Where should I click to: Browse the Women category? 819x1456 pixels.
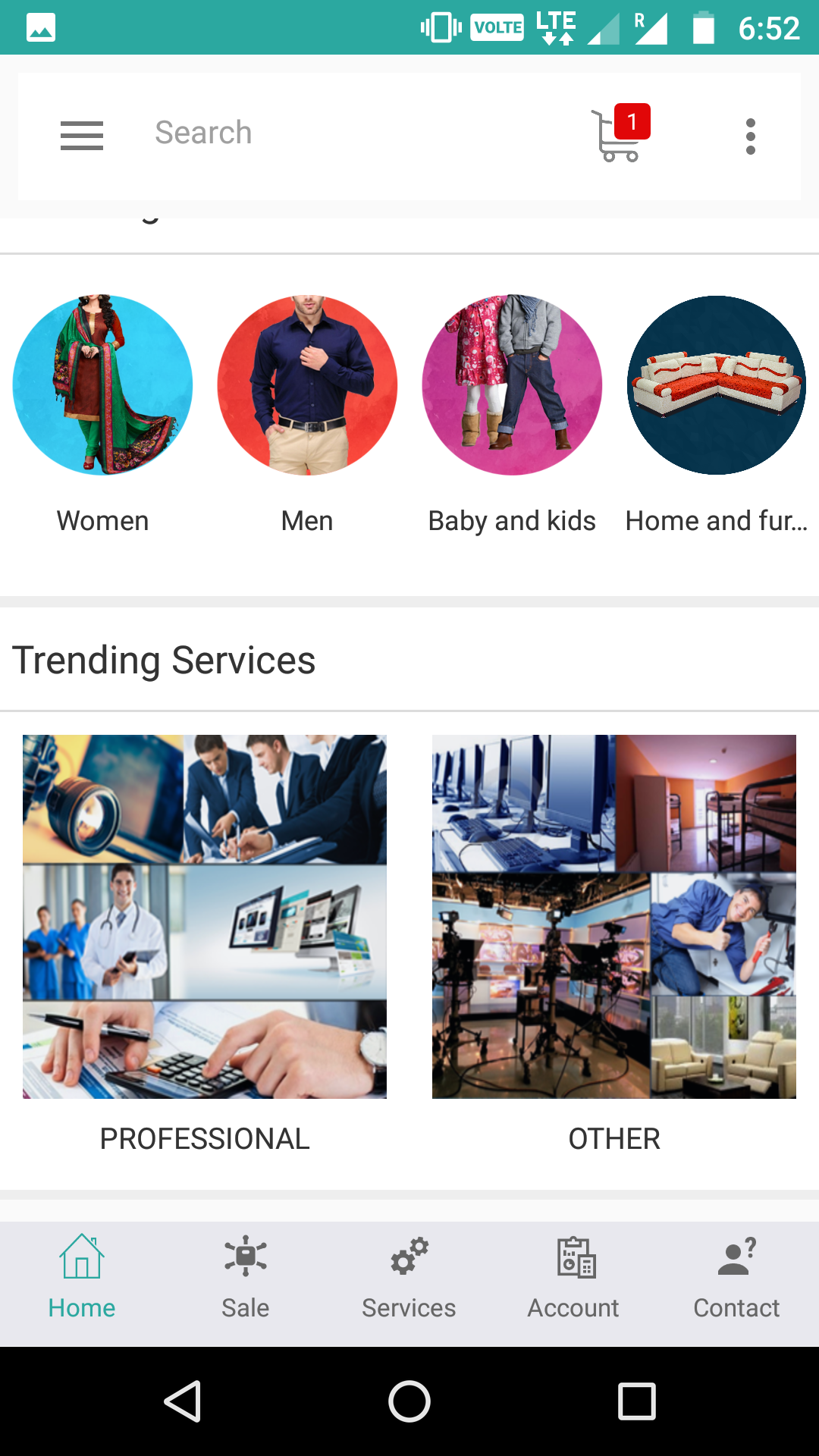click(x=103, y=385)
